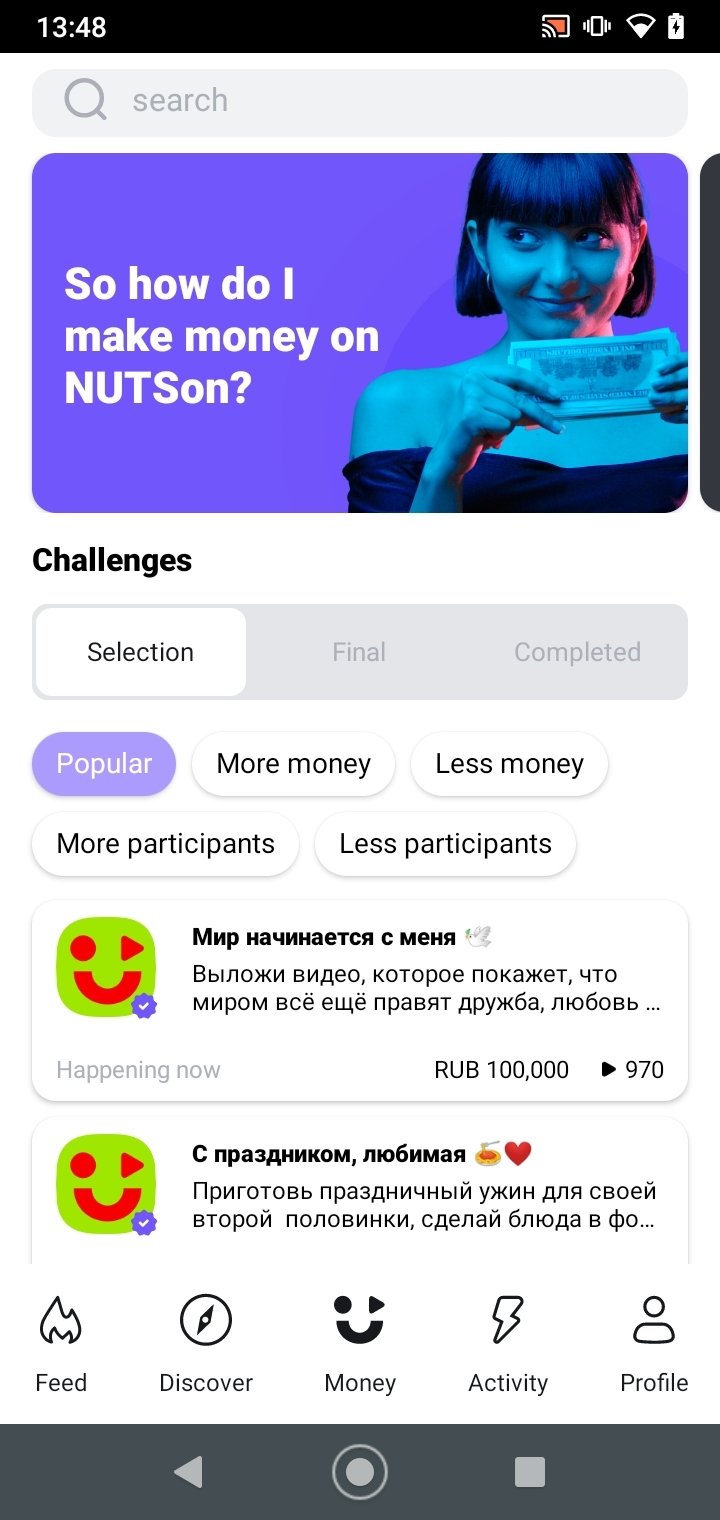Viewport: 720px width, 1520px height.
Task: Open the Discover tab
Action: coord(206,1343)
